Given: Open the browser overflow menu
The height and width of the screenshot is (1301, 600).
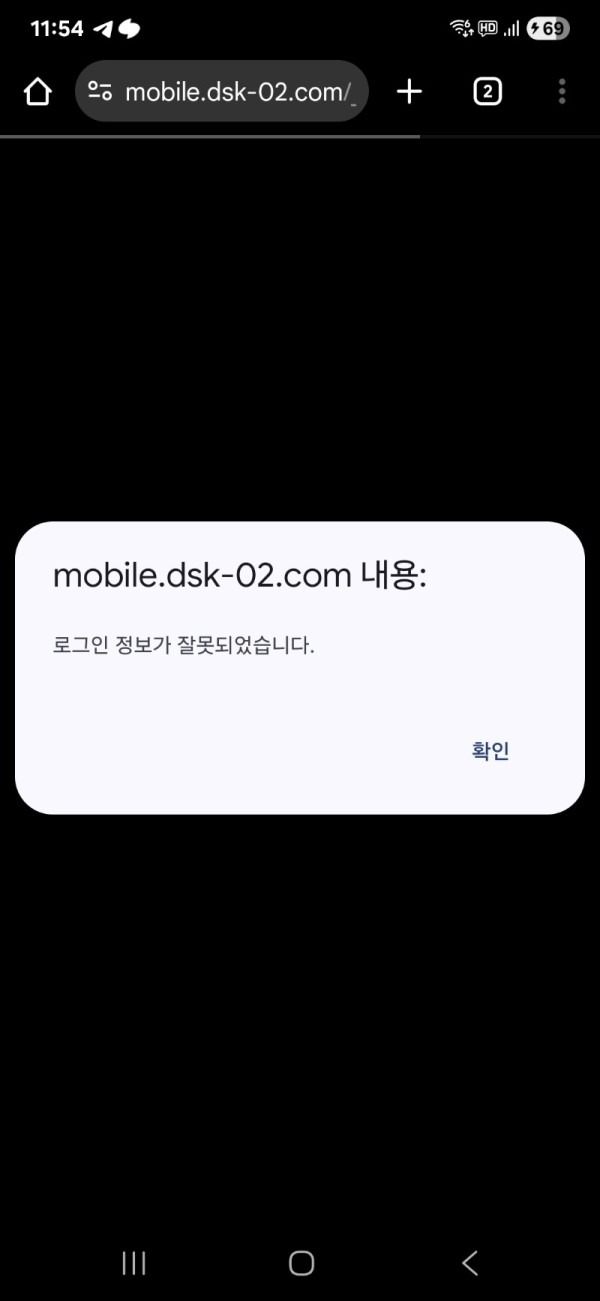Looking at the screenshot, I should 562,92.
